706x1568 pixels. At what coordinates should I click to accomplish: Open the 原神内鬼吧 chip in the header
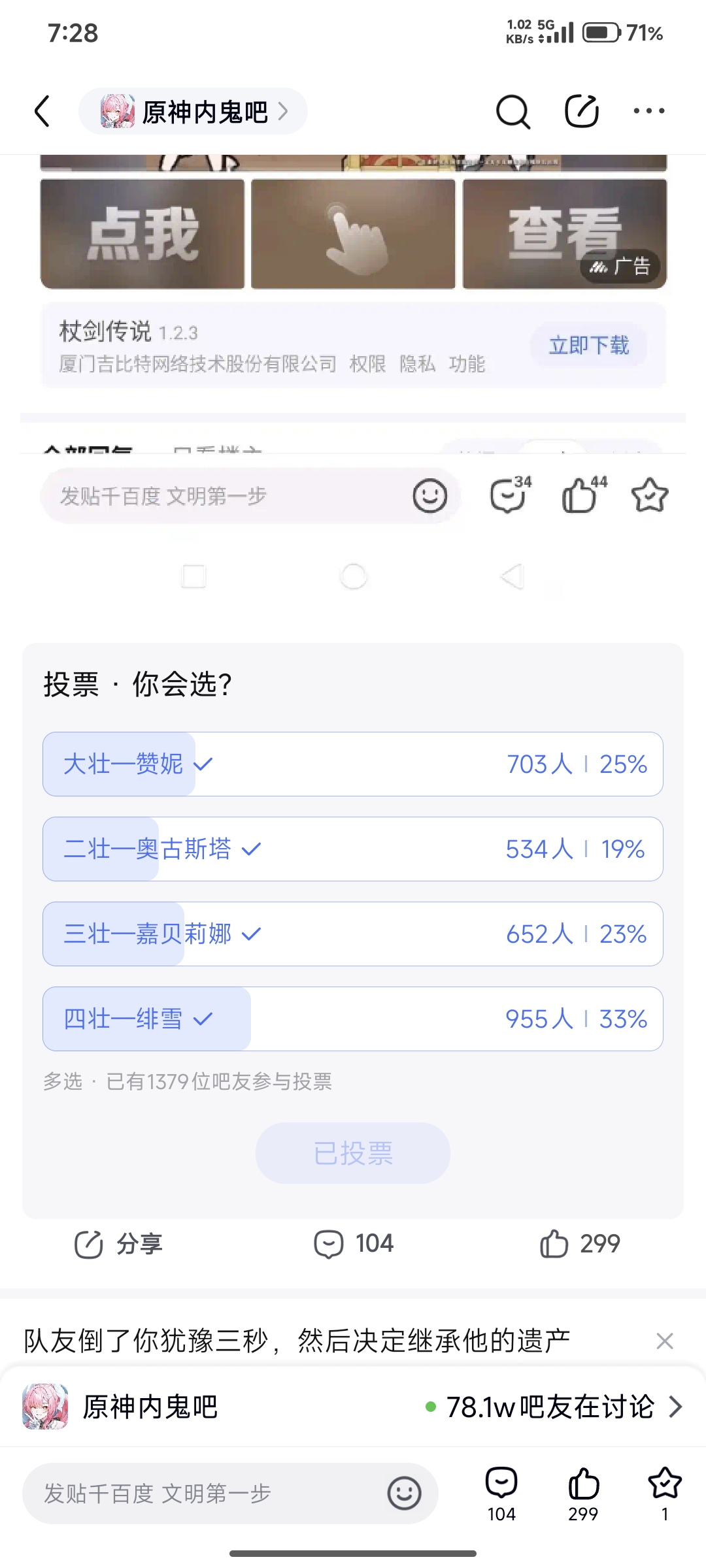(193, 112)
